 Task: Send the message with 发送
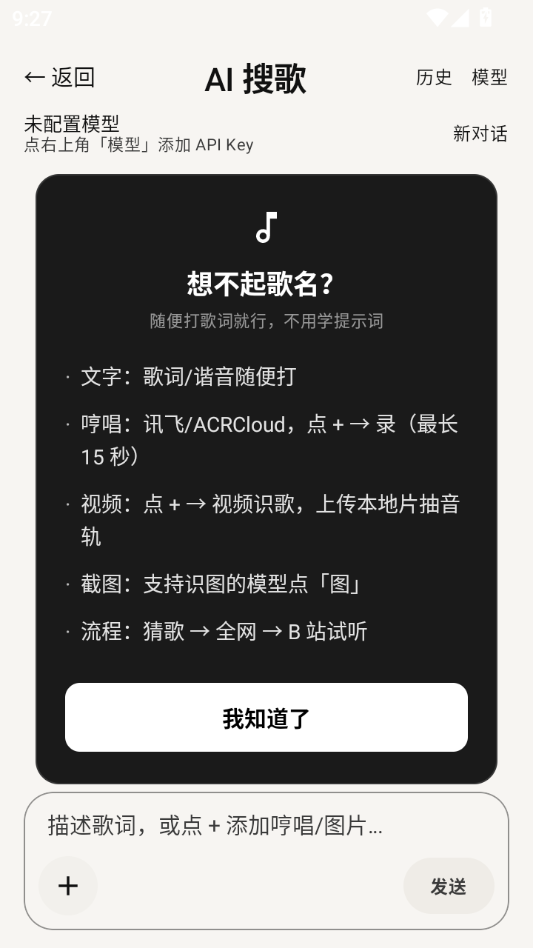click(x=448, y=886)
